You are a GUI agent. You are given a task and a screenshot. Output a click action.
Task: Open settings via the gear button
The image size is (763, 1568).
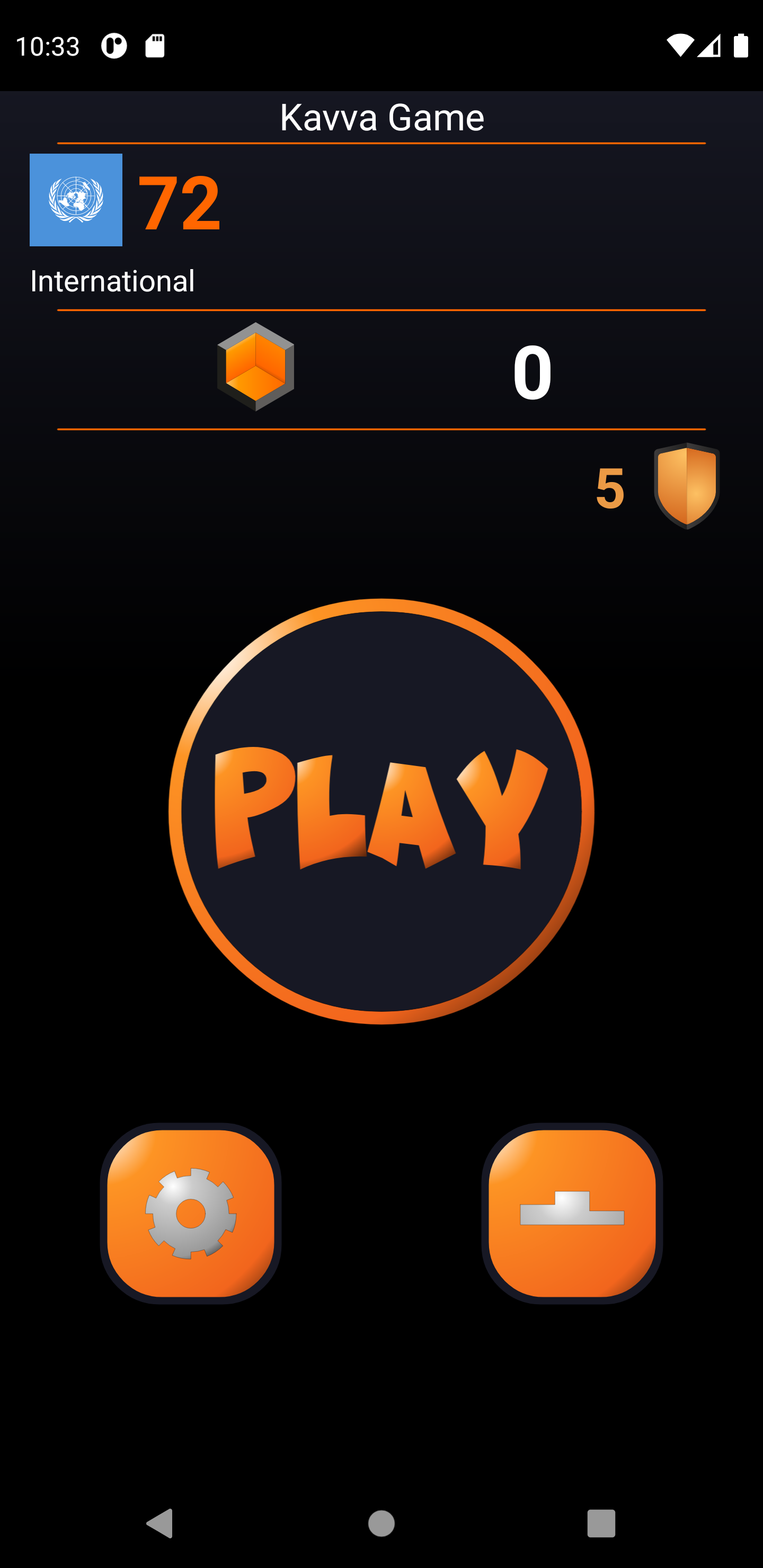point(191,1213)
